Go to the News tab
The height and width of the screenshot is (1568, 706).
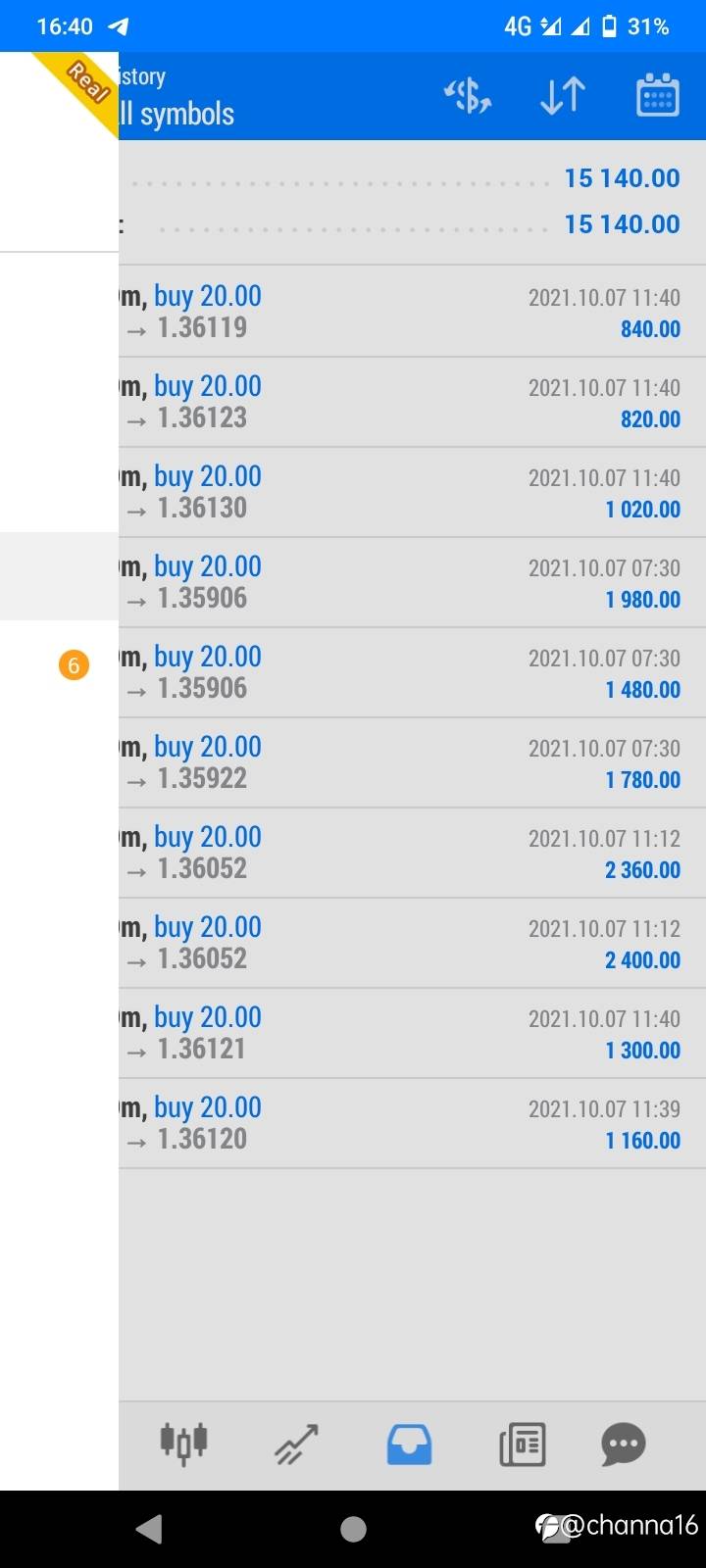[522, 1444]
